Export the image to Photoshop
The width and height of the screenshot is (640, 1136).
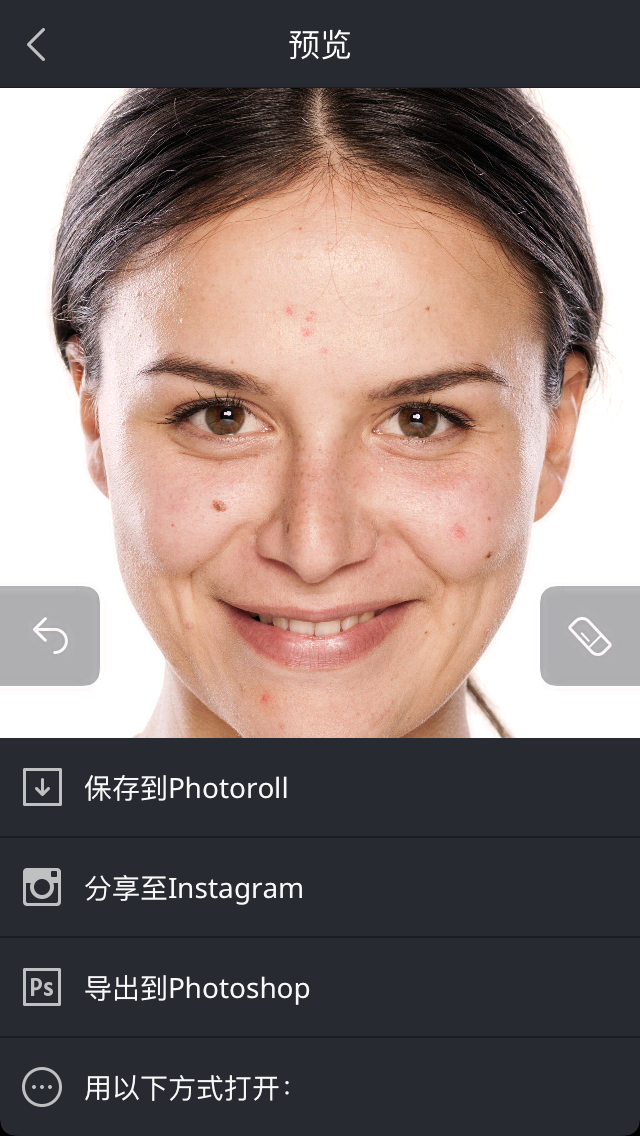pyautogui.click(x=196, y=988)
